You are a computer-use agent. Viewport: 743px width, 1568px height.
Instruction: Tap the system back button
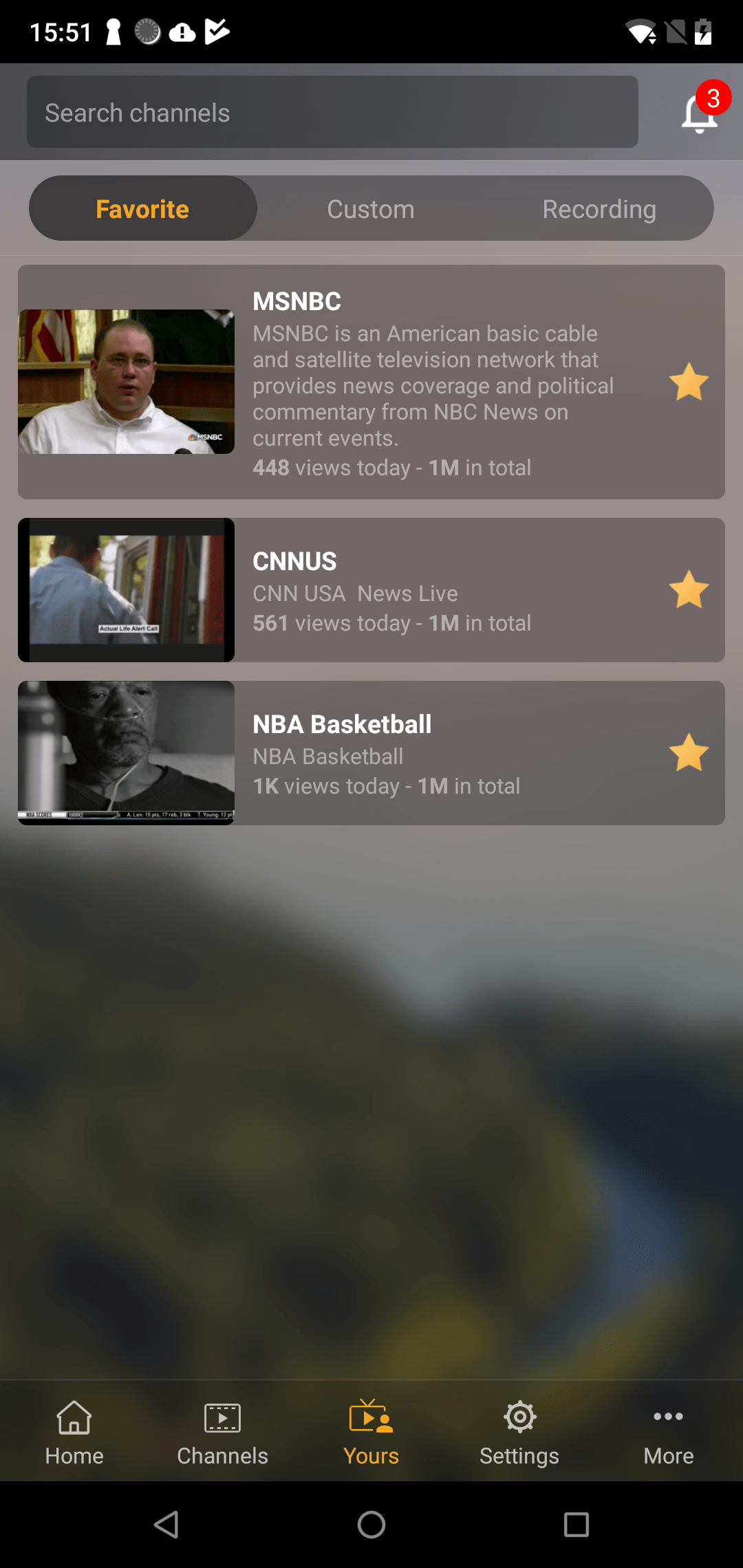coord(166,1525)
